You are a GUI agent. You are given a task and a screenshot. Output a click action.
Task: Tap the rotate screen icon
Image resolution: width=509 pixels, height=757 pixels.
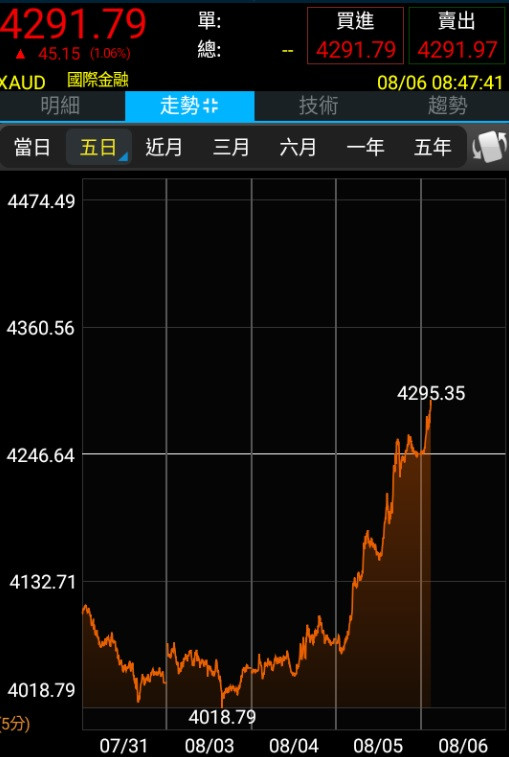pos(490,147)
